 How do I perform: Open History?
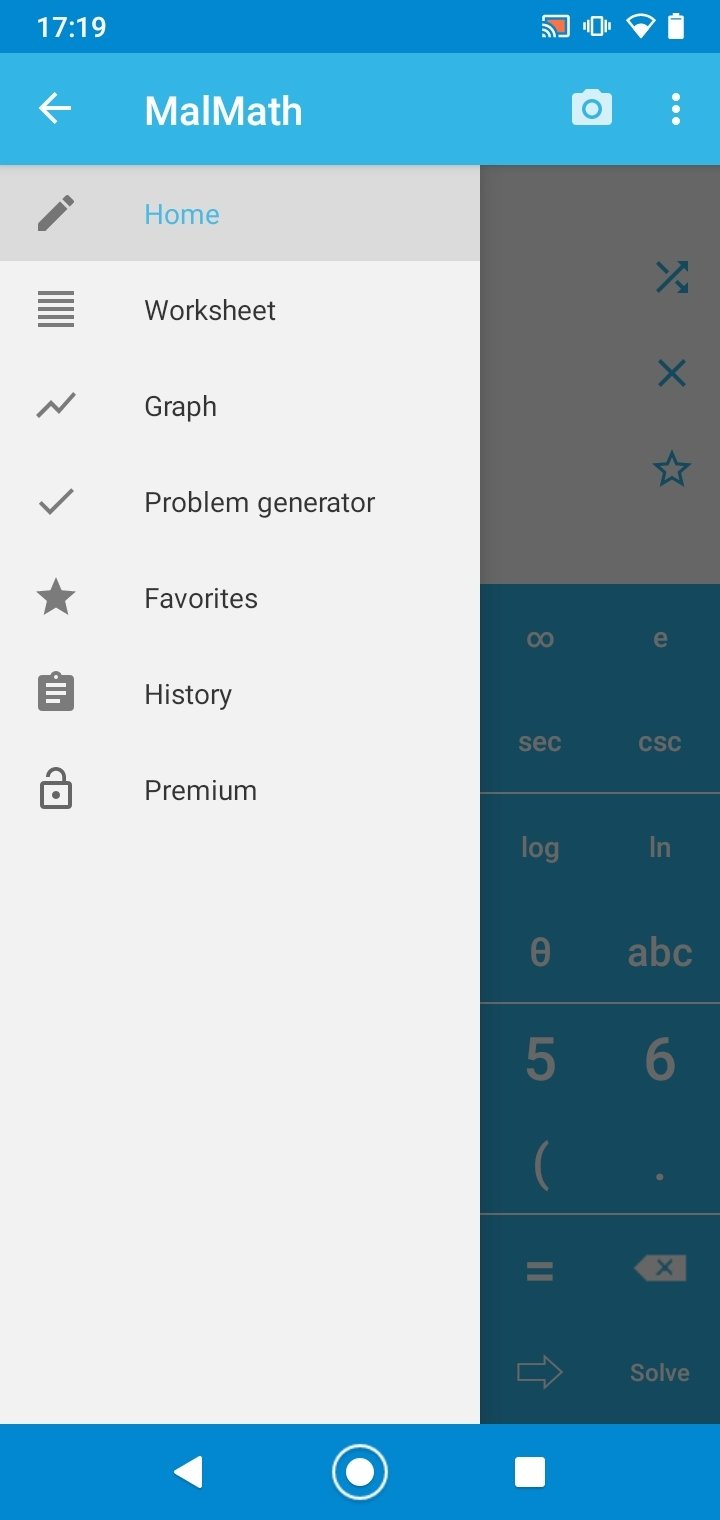pyautogui.click(x=240, y=694)
